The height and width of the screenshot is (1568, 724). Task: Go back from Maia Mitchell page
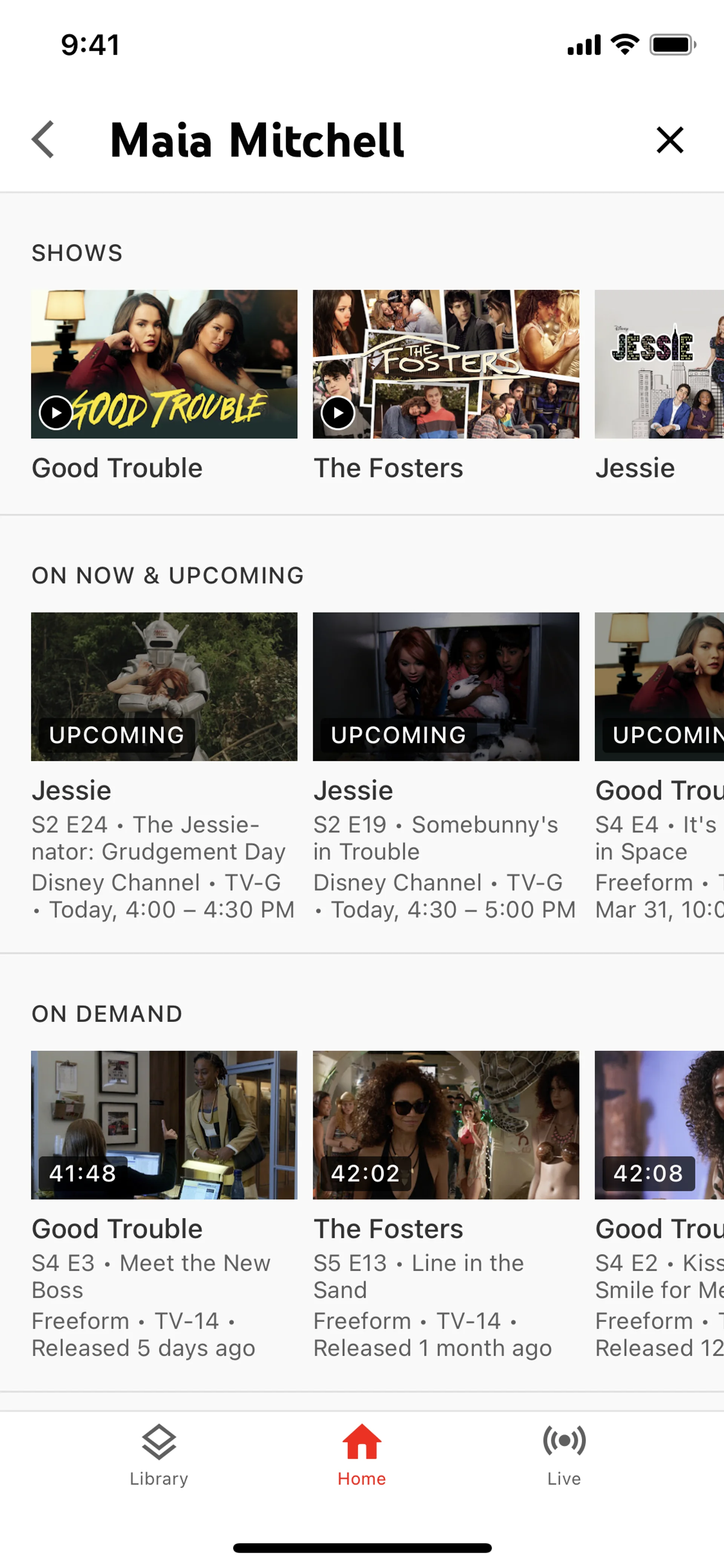tap(43, 140)
